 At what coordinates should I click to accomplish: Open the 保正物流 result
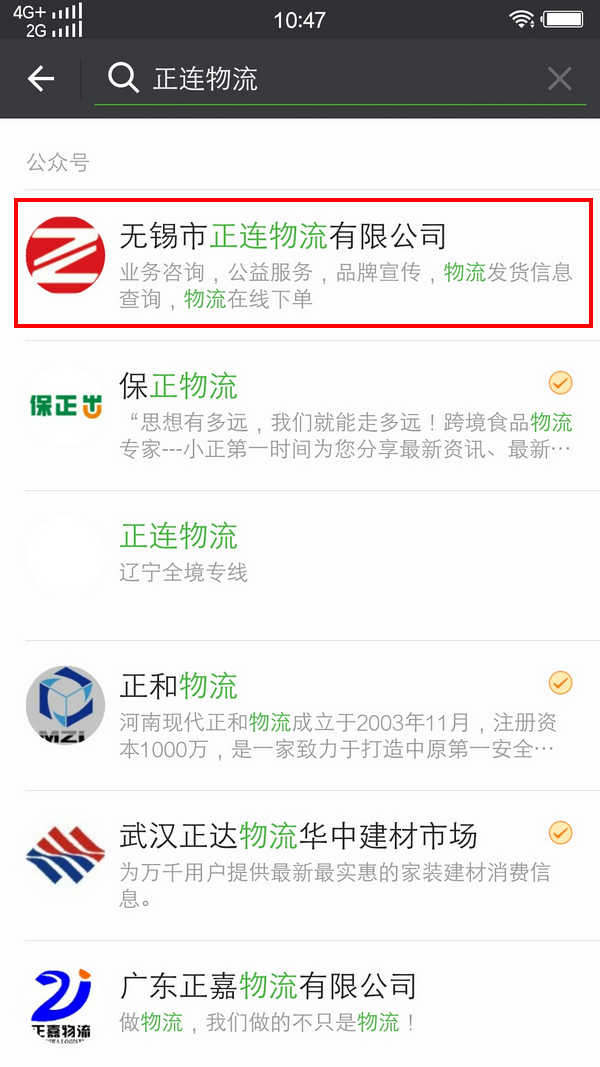click(300, 415)
